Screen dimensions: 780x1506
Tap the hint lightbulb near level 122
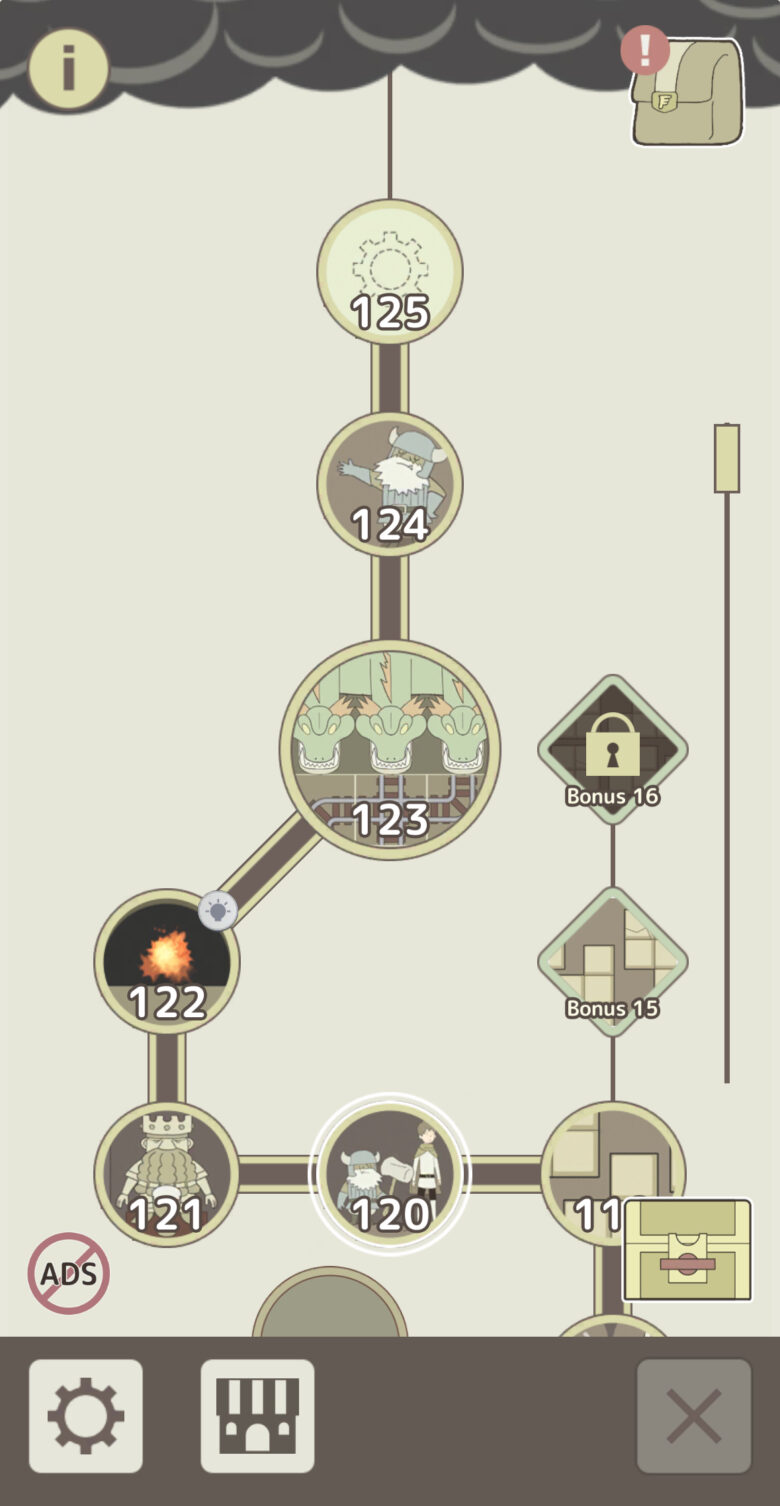(217, 910)
